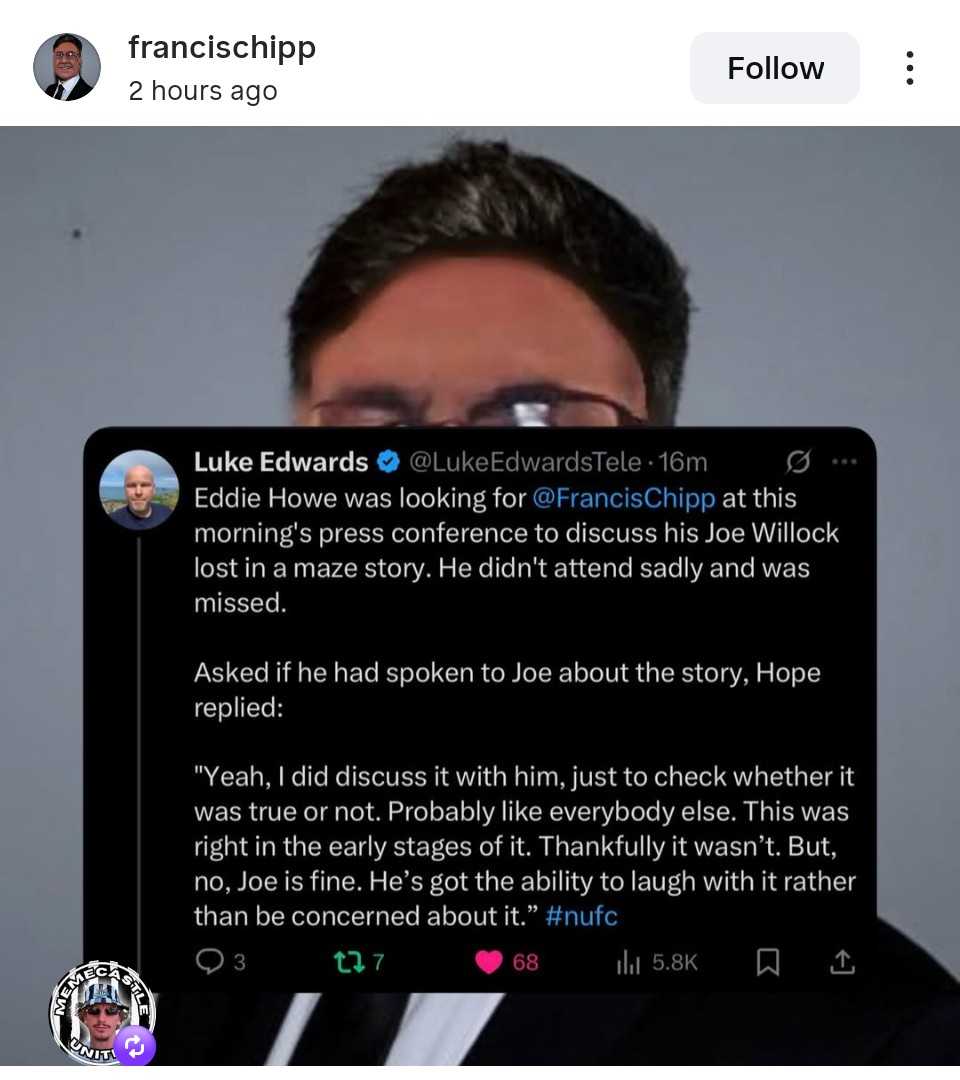The height and width of the screenshot is (1080, 960).
Task: Open francischipp's profile picture
Action: [67, 67]
